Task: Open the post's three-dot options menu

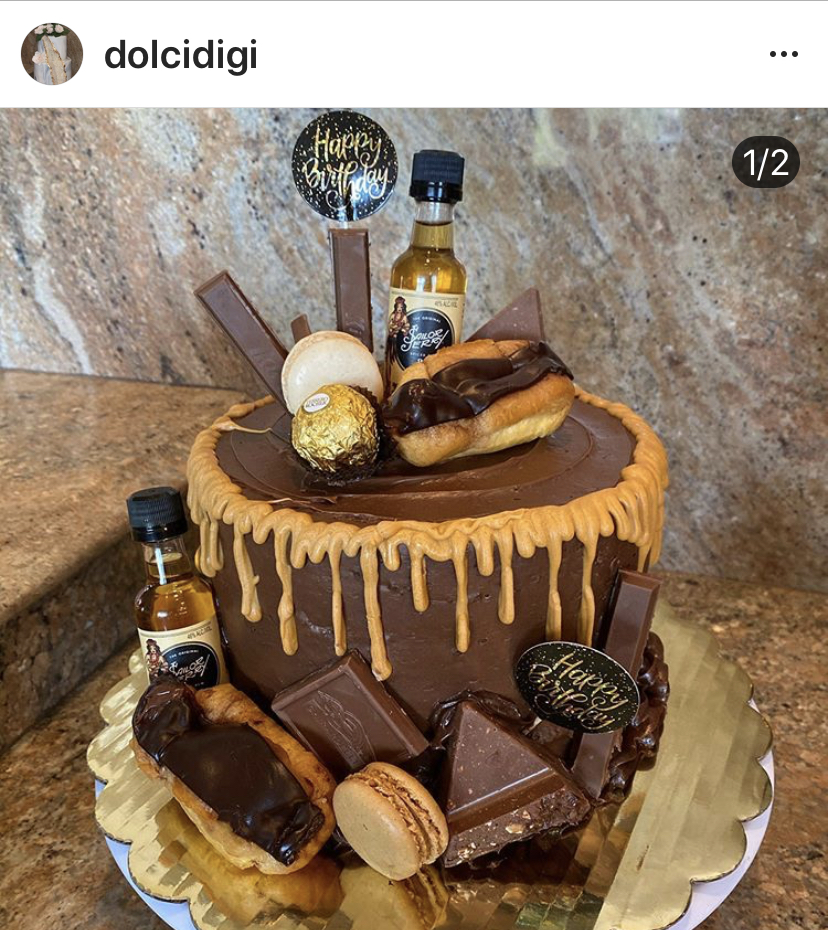Action: (784, 54)
